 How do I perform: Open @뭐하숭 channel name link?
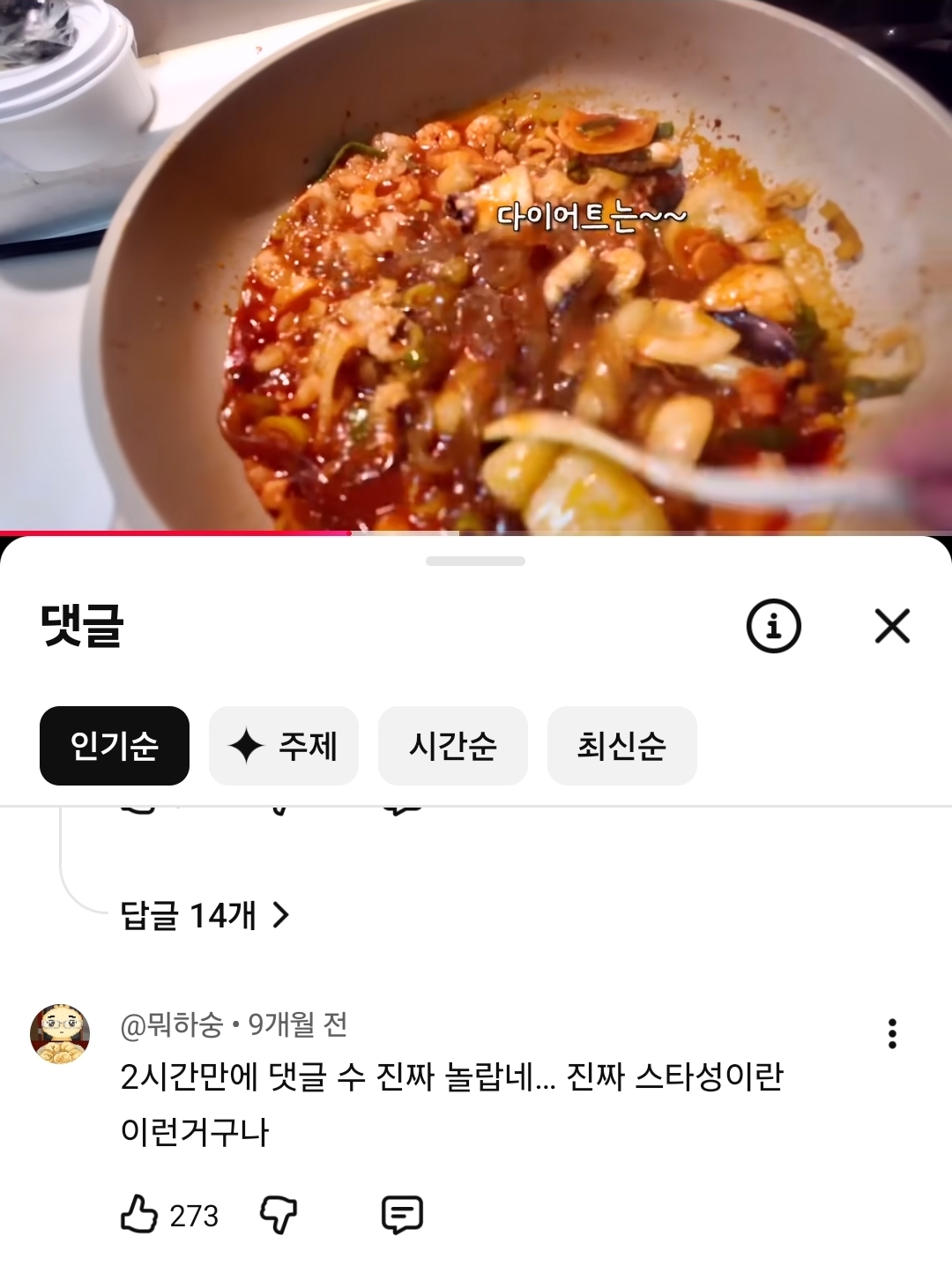[172, 1024]
